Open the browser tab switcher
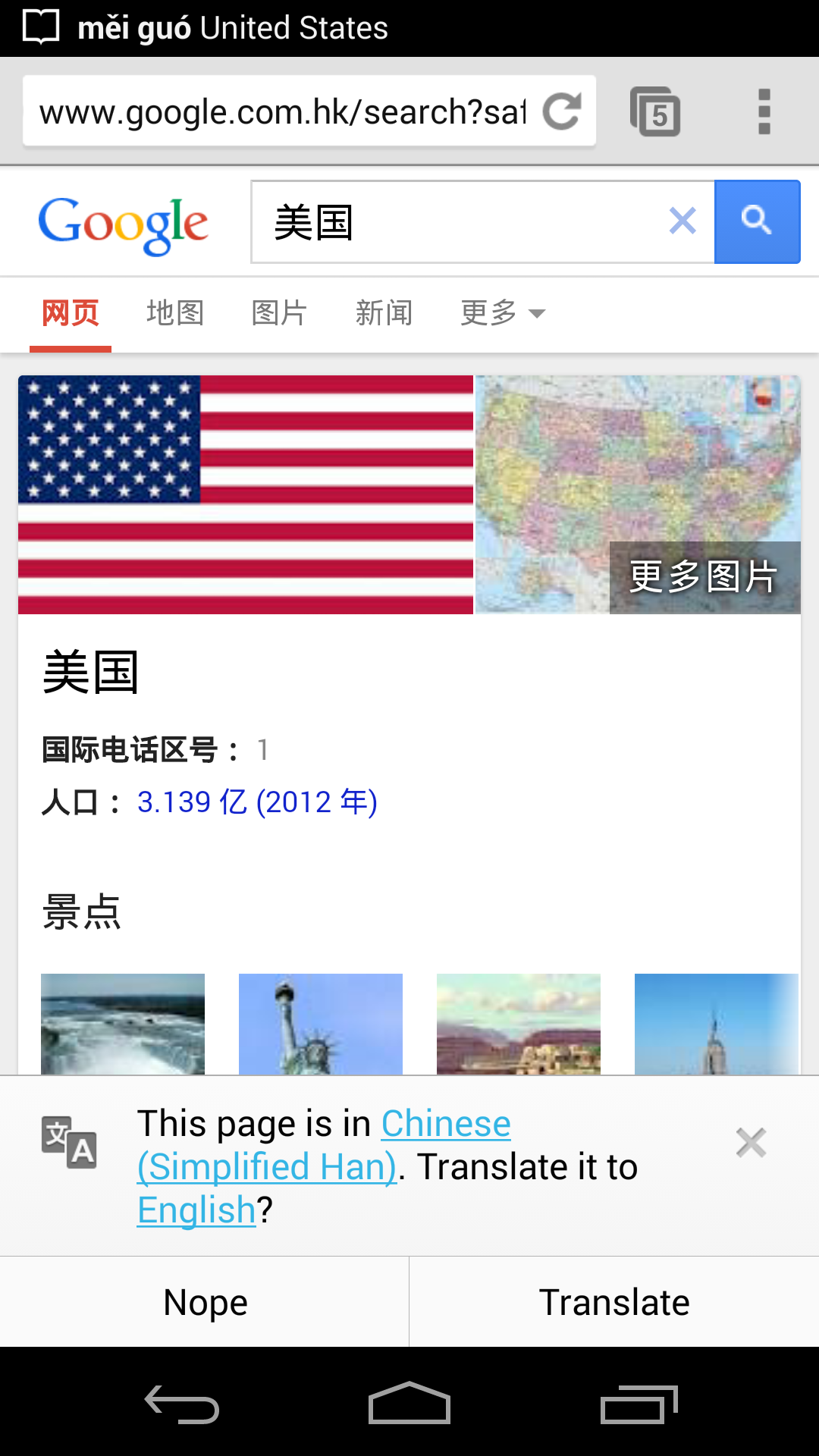This screenshot has height=1456, width=819. (x=655, y=111)
